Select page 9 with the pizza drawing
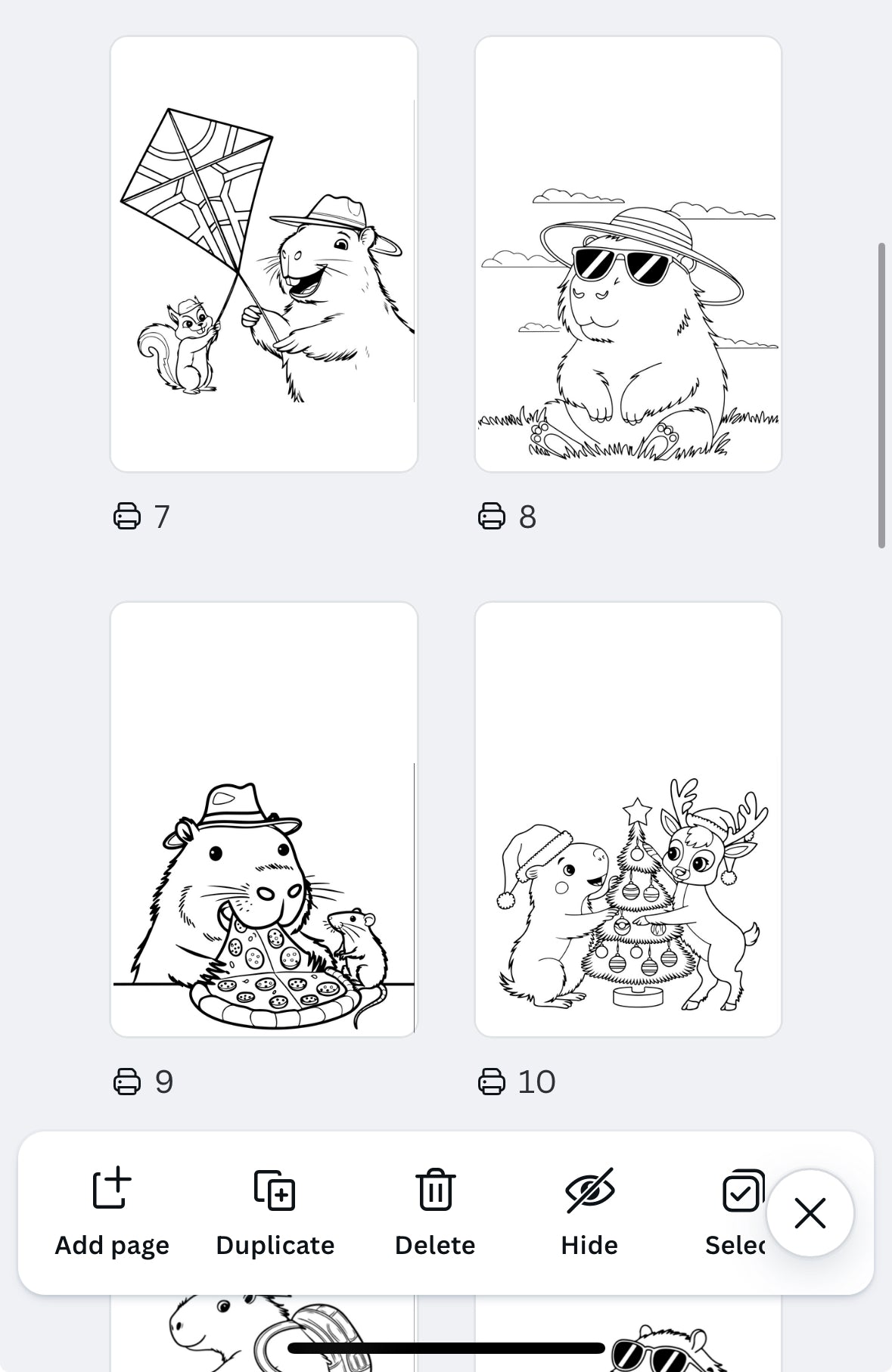Screen dimensions: 892x1372 [x=264, y=819]
